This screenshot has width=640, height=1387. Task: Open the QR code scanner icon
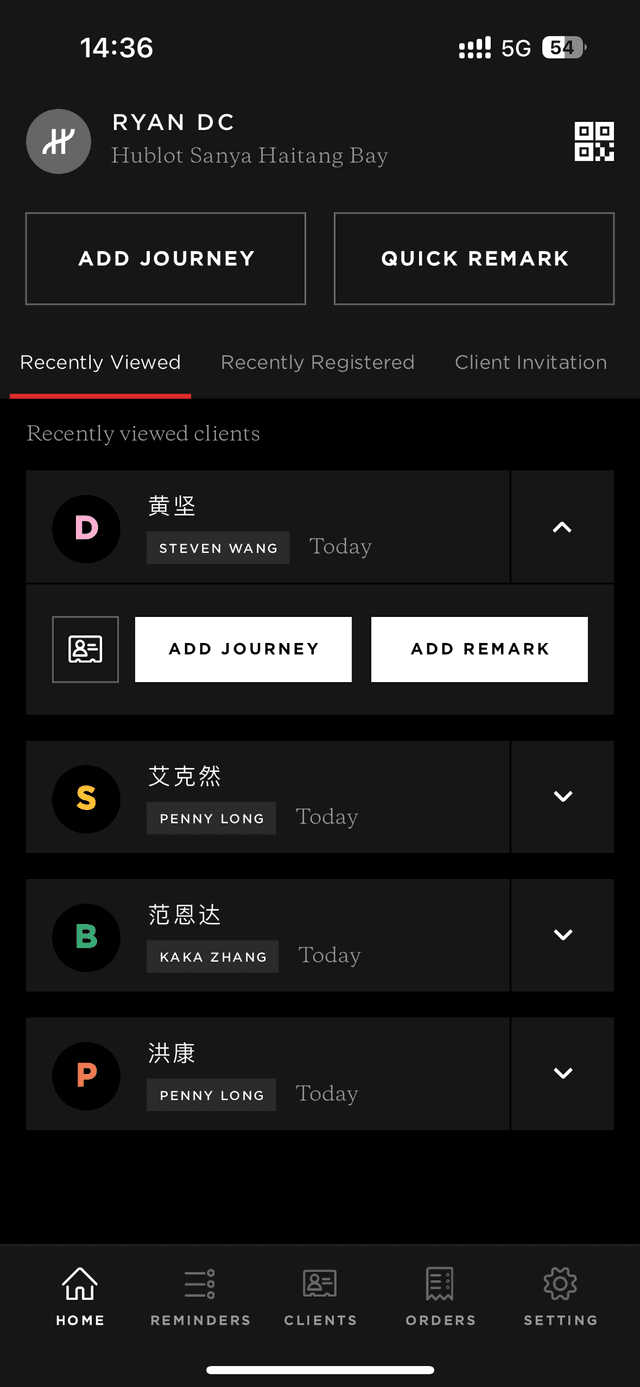[x=593, y=142]
